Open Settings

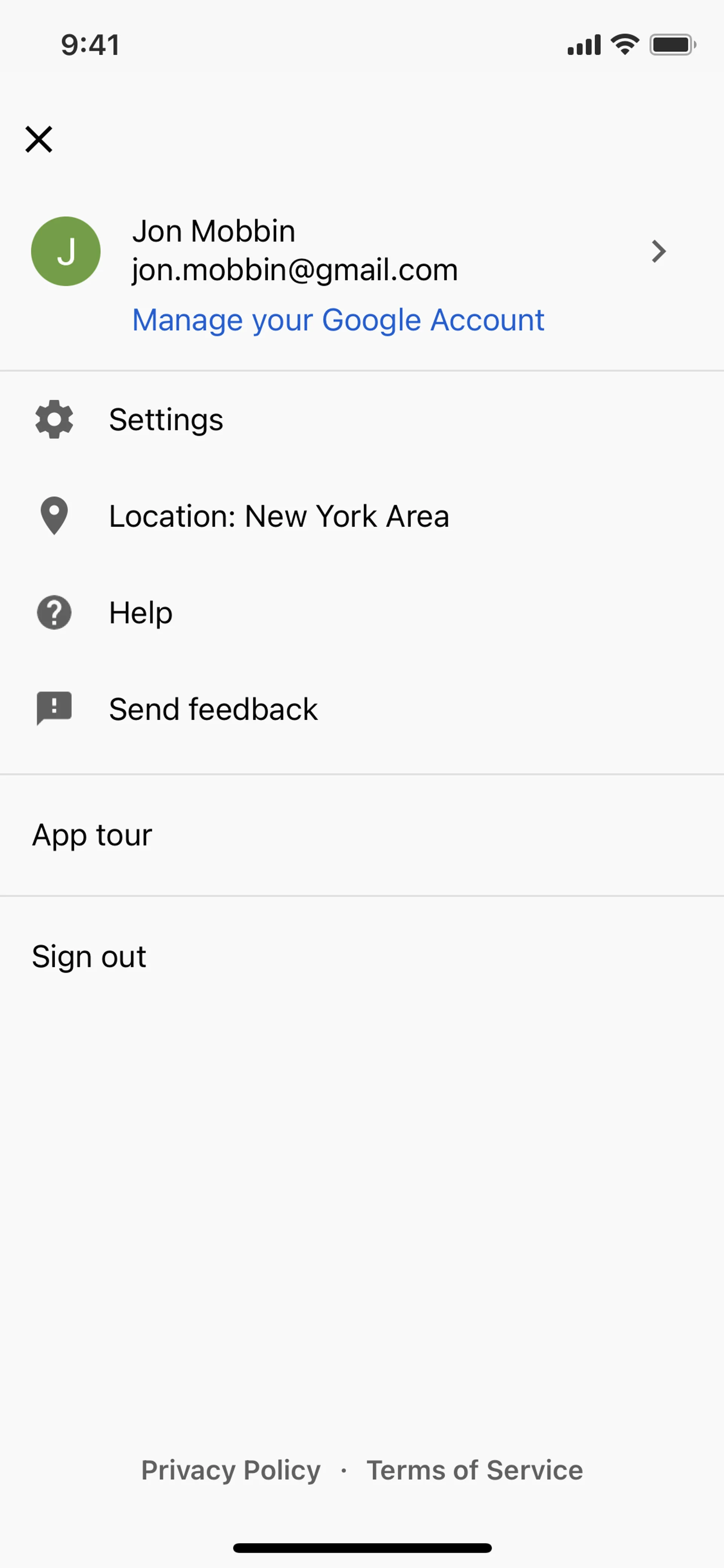coord(166,419)
